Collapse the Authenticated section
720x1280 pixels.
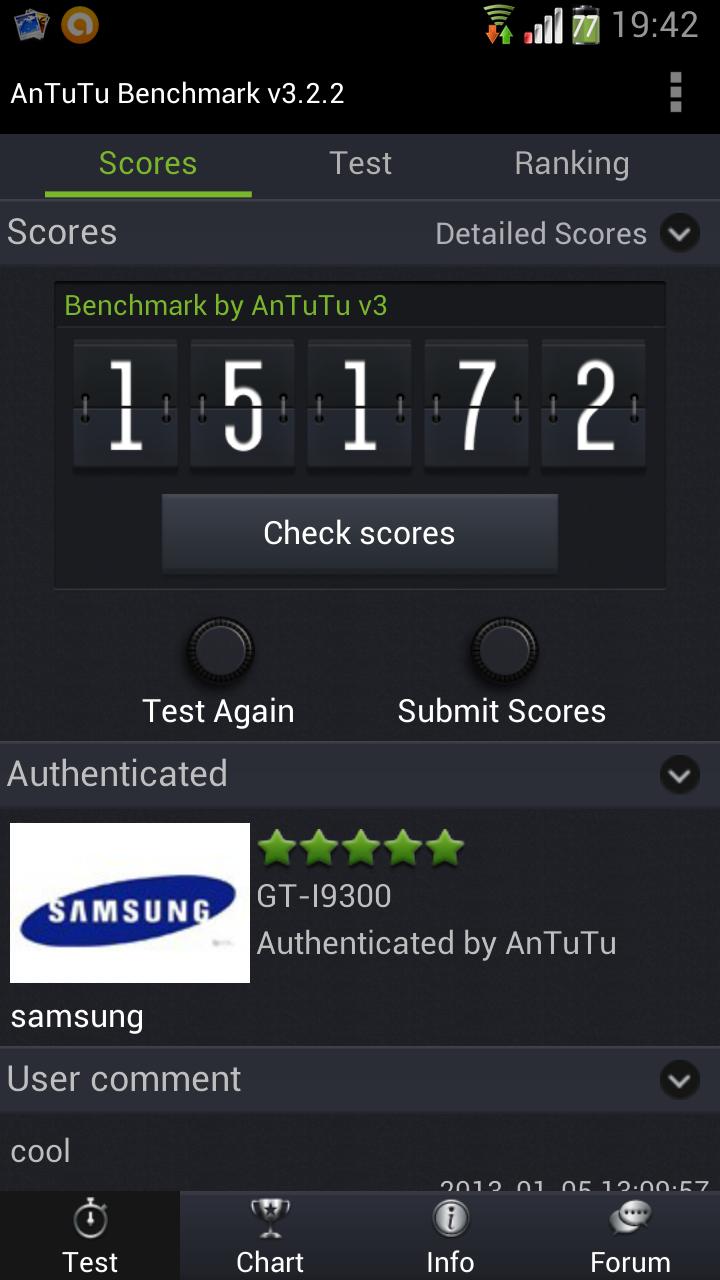coord(680,775)
